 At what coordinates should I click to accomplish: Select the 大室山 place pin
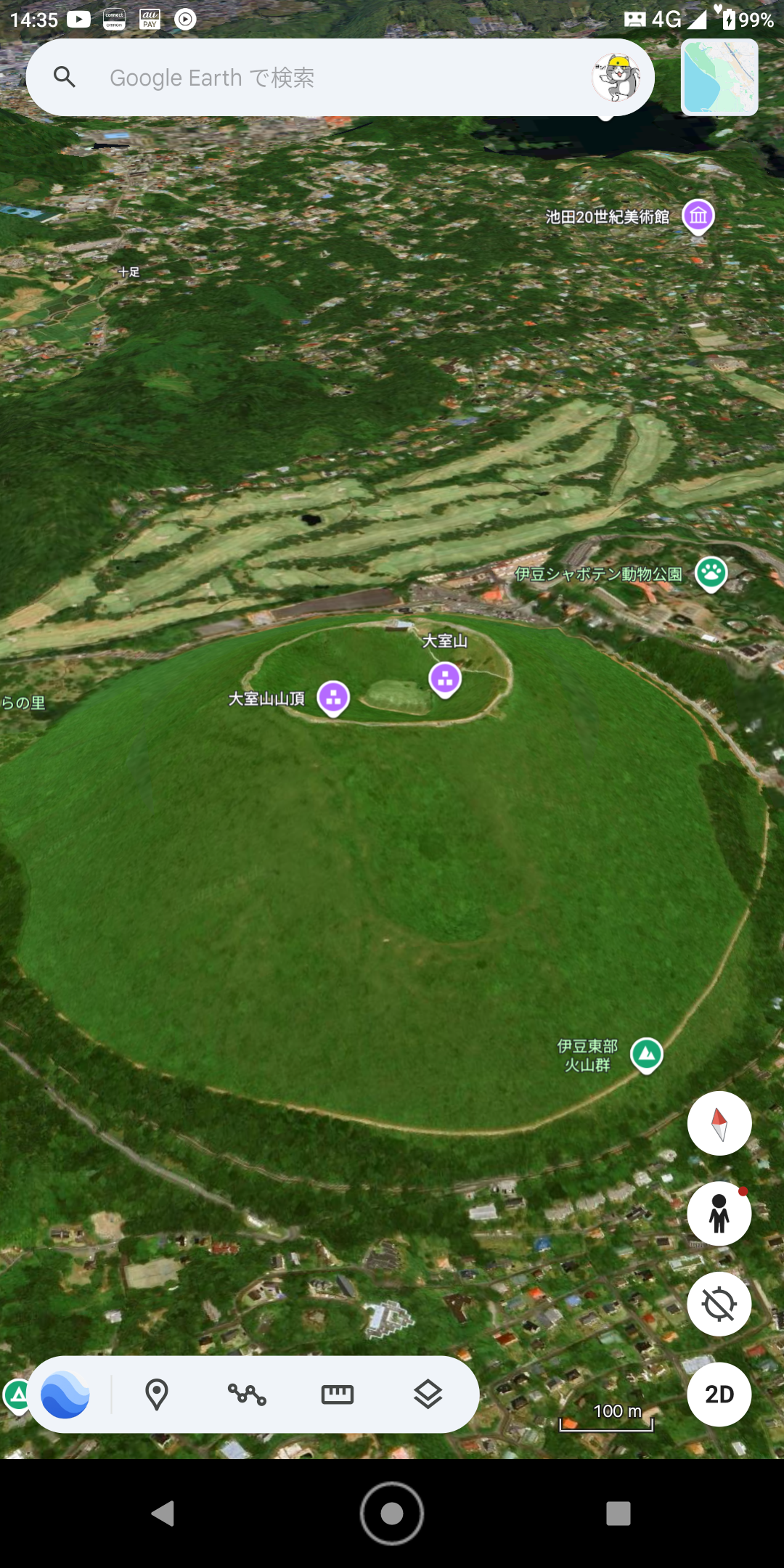[445, 680]
